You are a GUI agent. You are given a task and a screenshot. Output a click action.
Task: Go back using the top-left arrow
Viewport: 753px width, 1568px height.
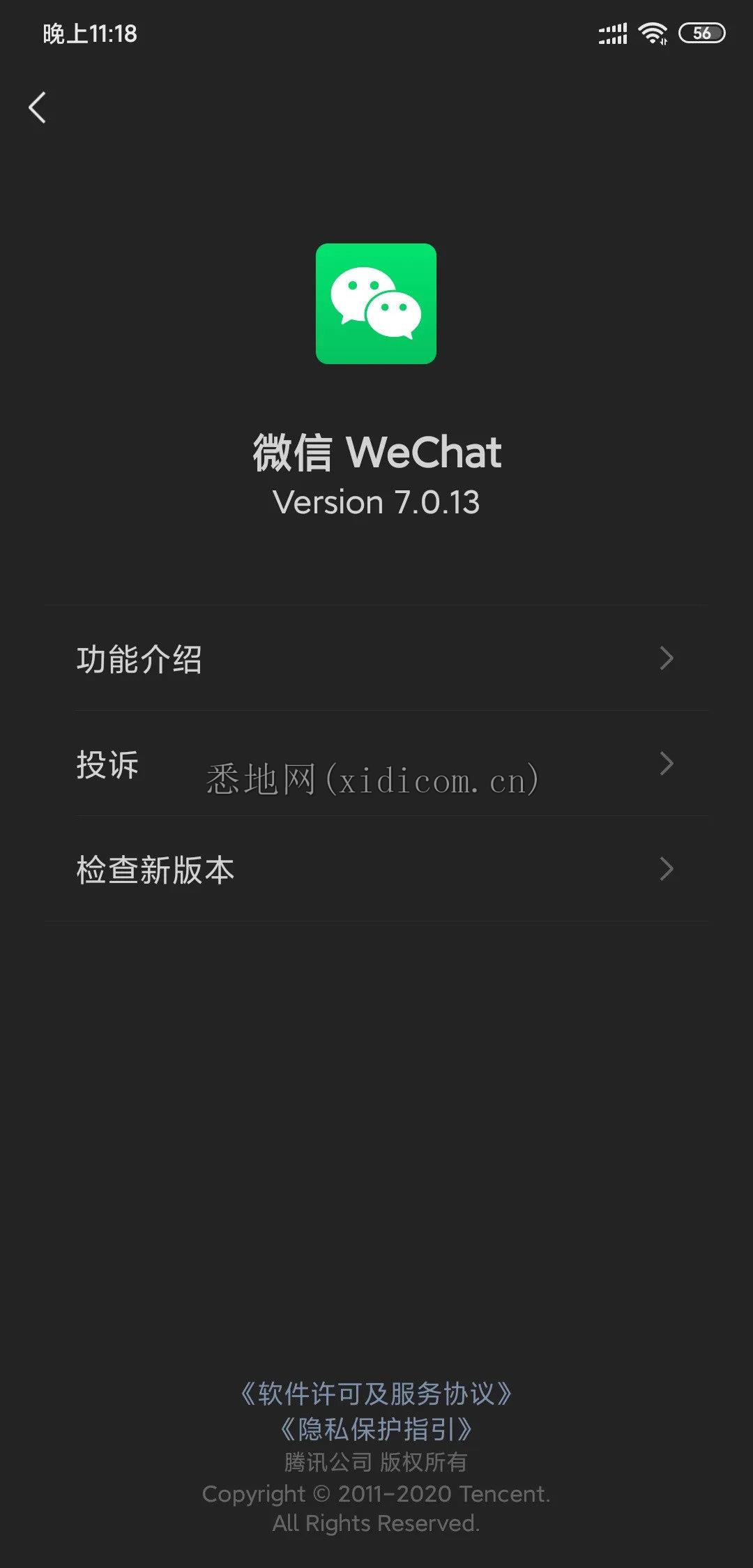click(x=38, y=108)
